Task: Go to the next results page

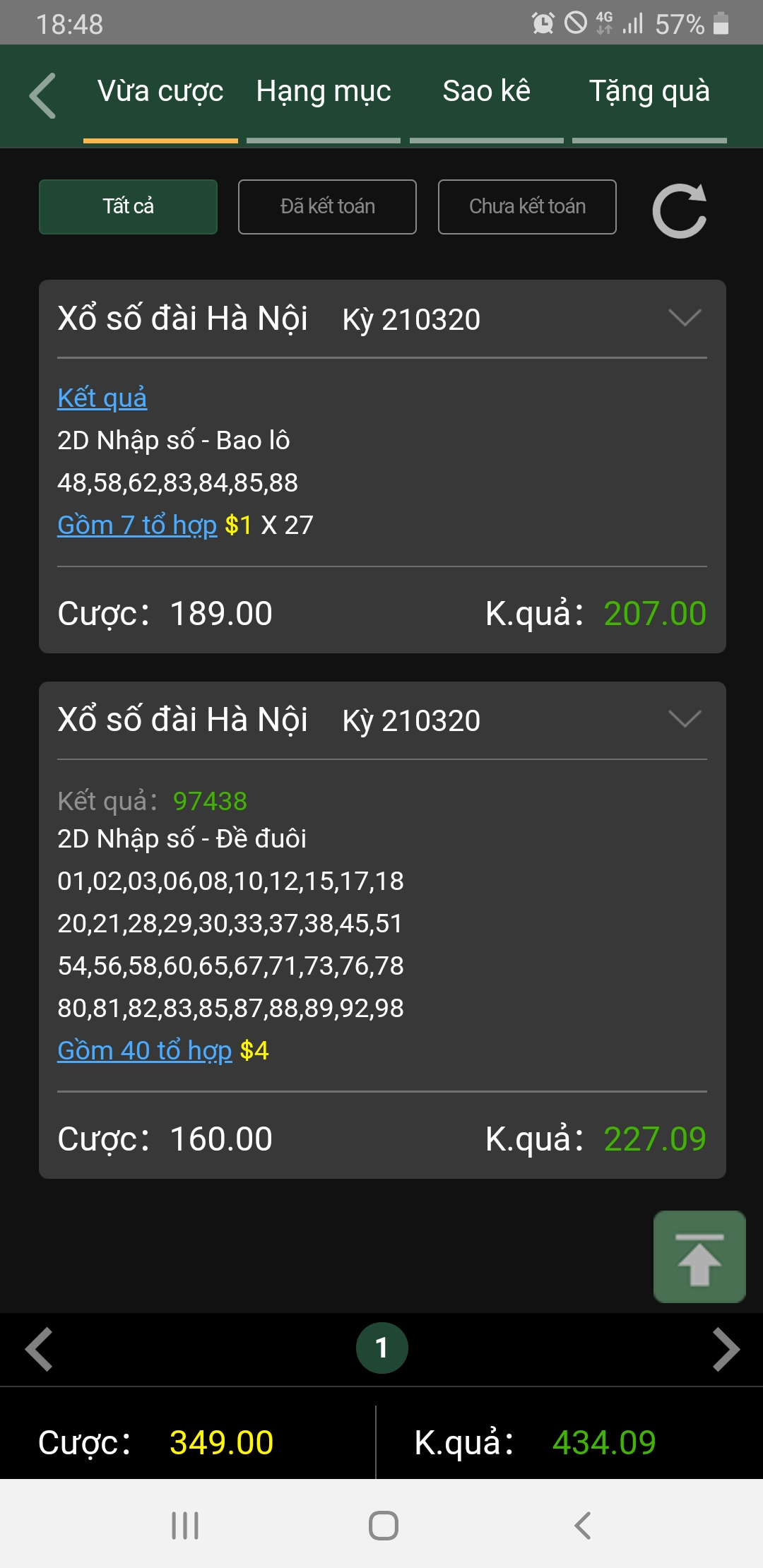Action: pos(726,1349)
